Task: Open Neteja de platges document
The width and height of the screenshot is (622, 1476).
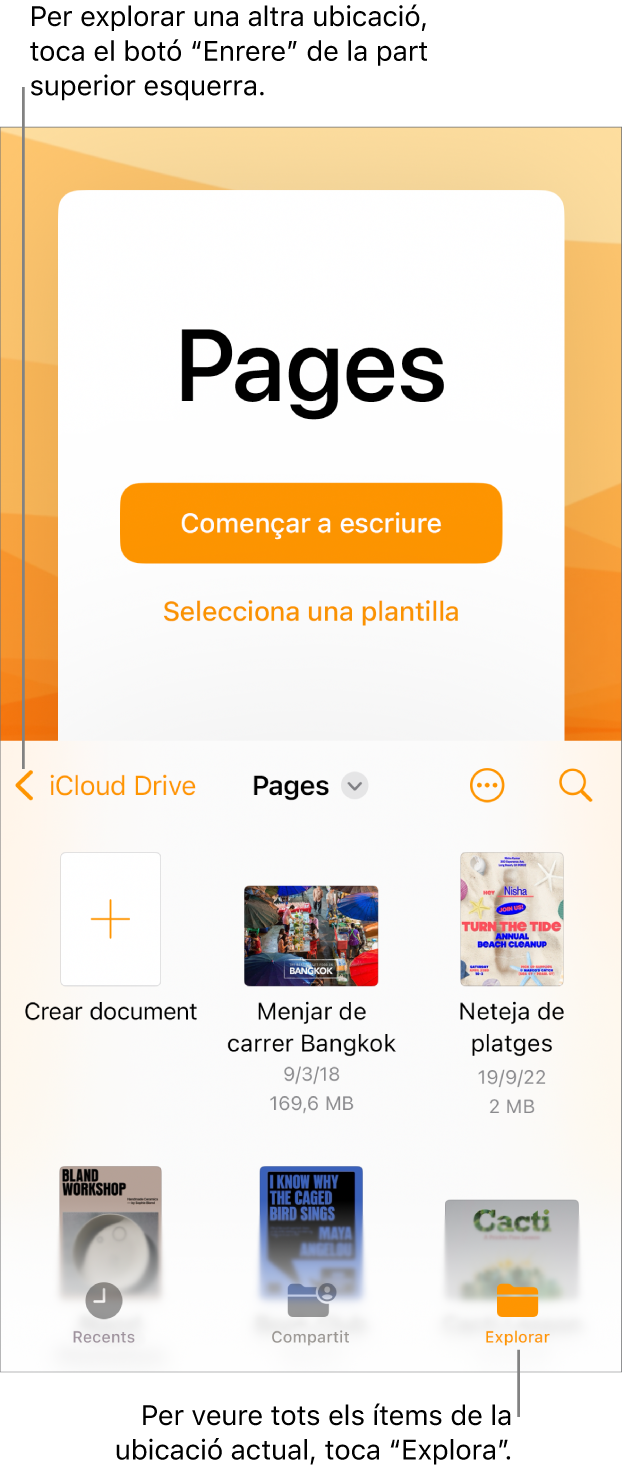Action: tap(511, 919)
